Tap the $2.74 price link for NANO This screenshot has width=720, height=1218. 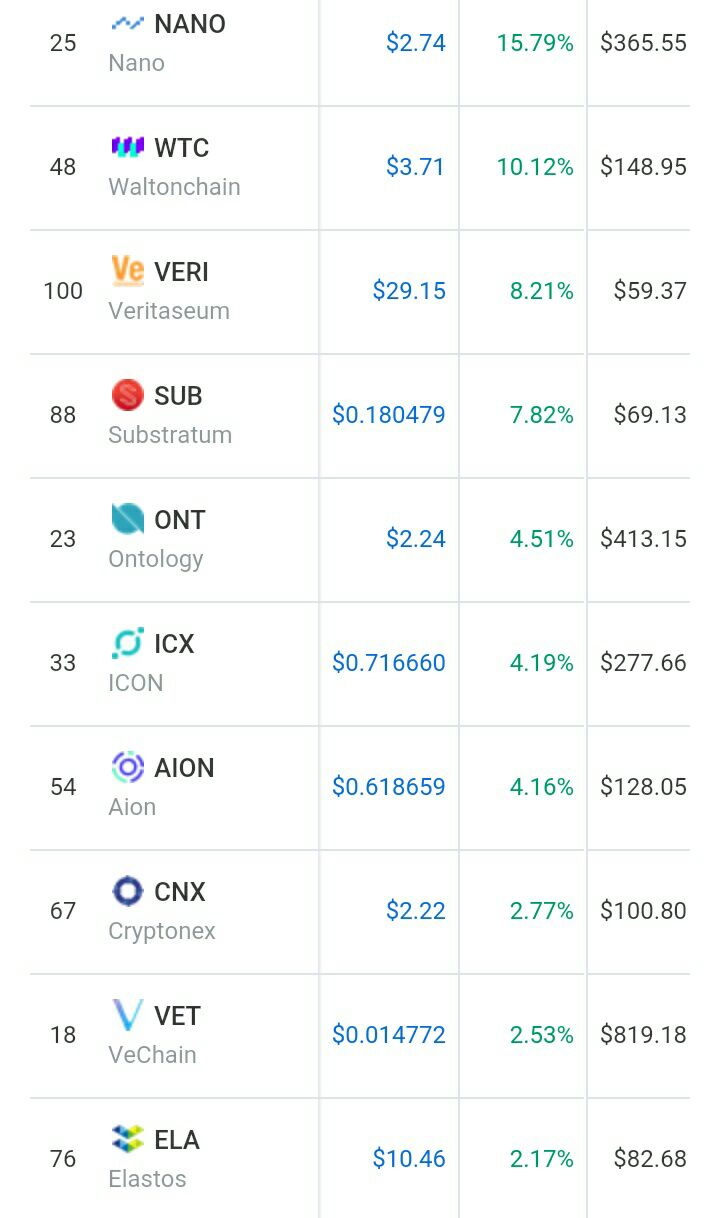tap(416, 43)
